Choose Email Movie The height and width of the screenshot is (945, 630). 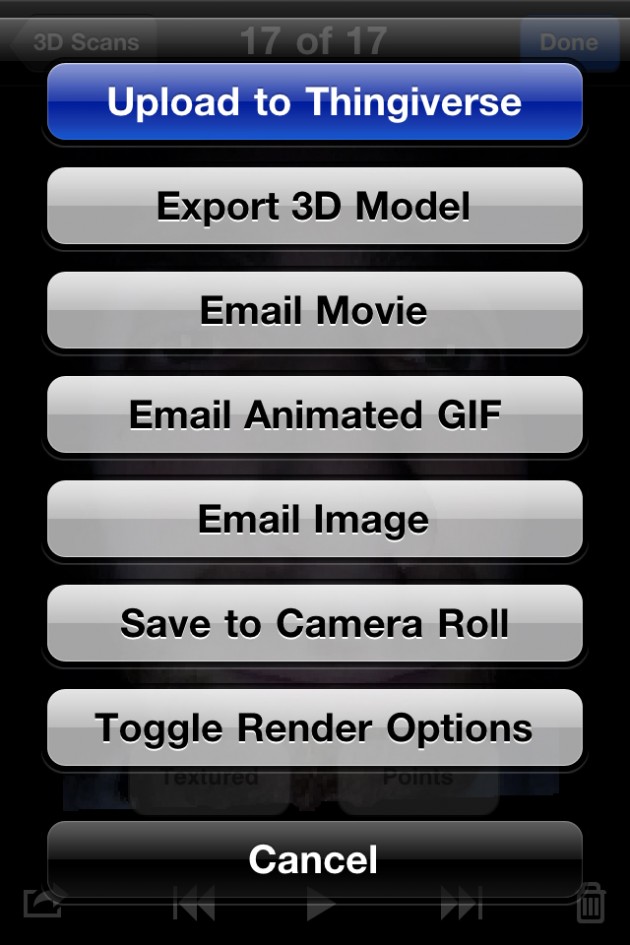314,310
